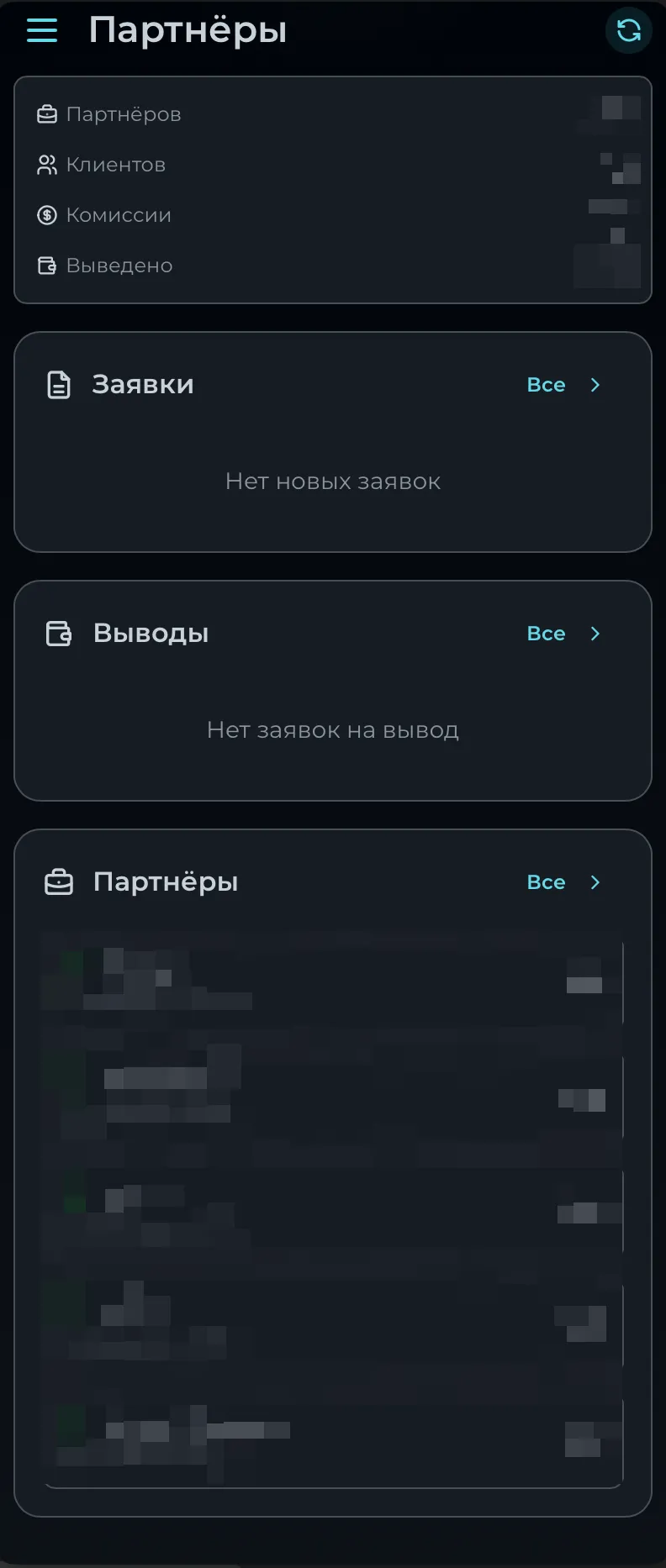This screenshot has width=666, height=1568.
Task: Select the dollar icon next to Комиссии
Action: coord(48,215)
